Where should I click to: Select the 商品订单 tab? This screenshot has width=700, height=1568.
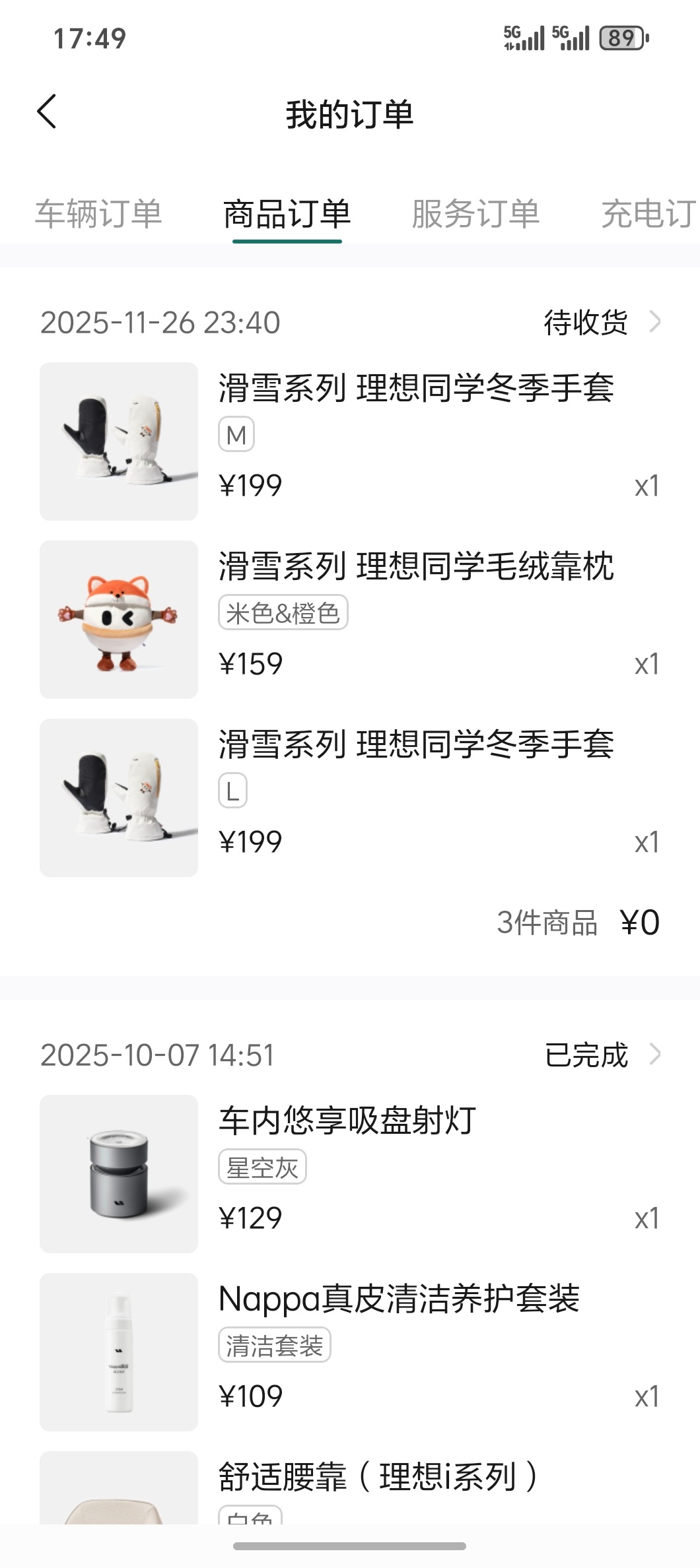tap(287, 214)
